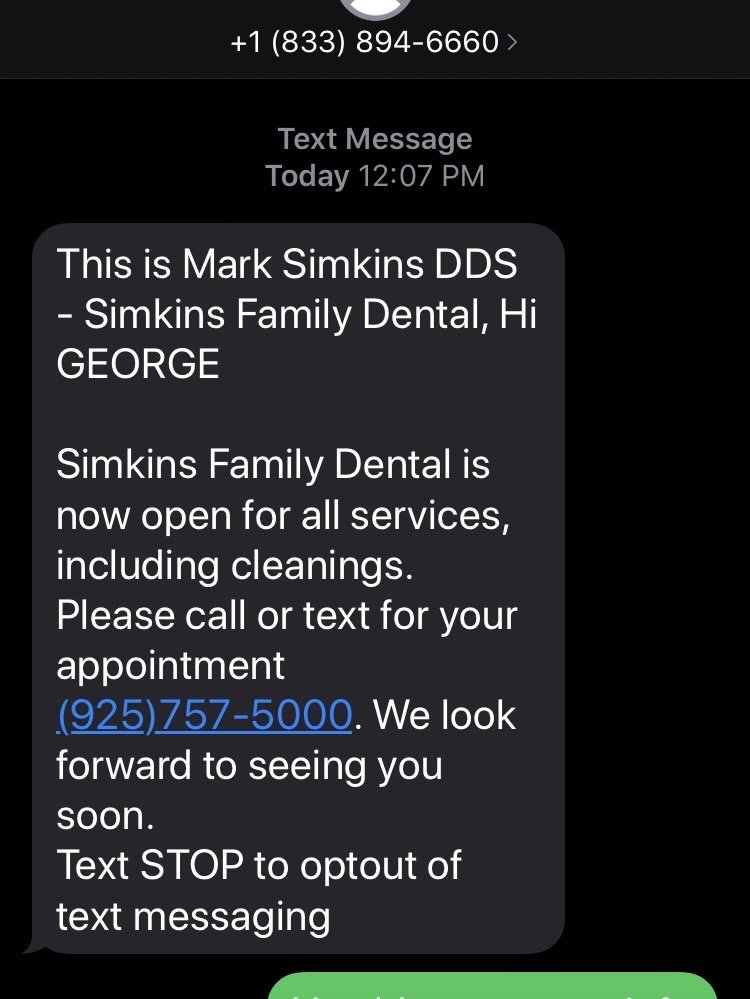Select the profile icon above +1 (833) 894-6660
The image size is (750, 999).
(x=375, y=8)
